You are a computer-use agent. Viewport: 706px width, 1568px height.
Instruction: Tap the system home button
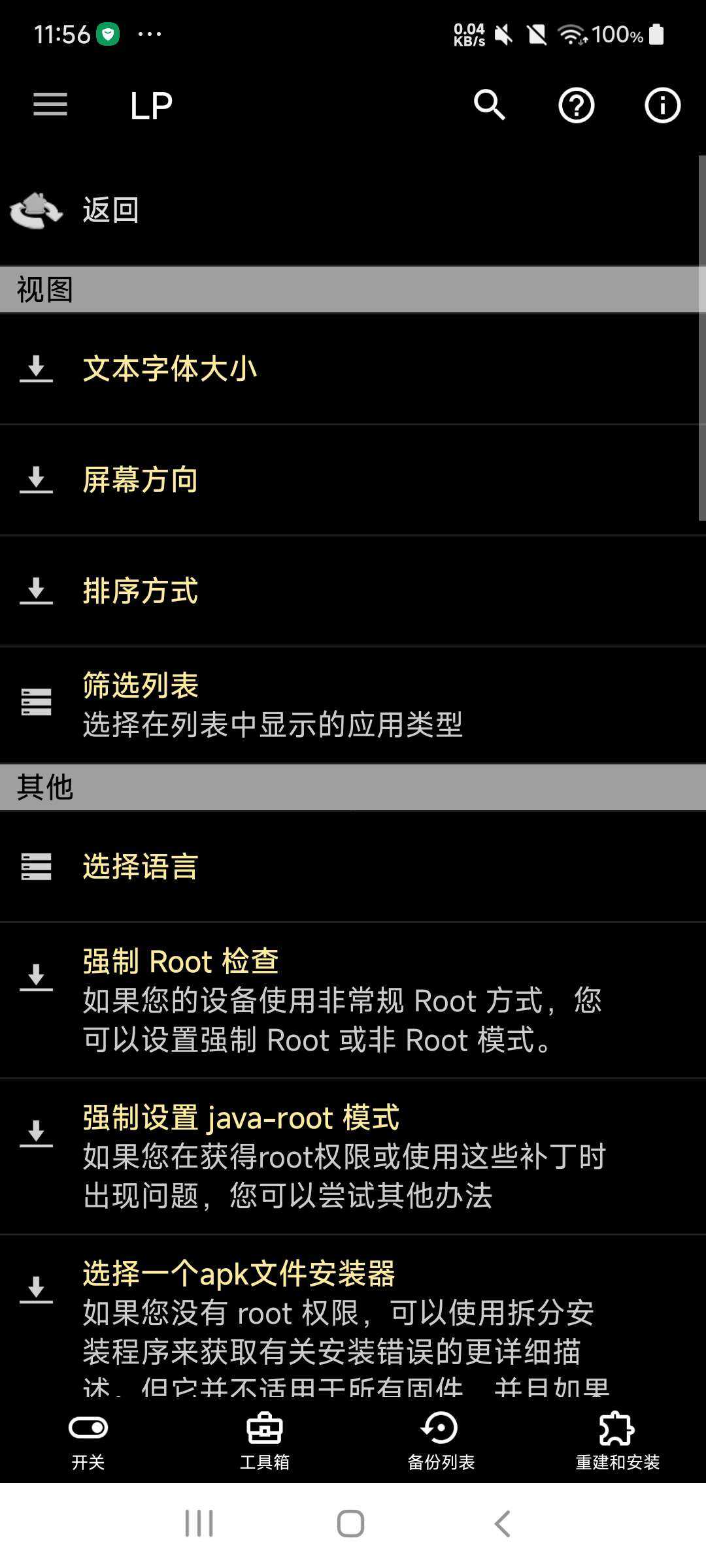350,1524
